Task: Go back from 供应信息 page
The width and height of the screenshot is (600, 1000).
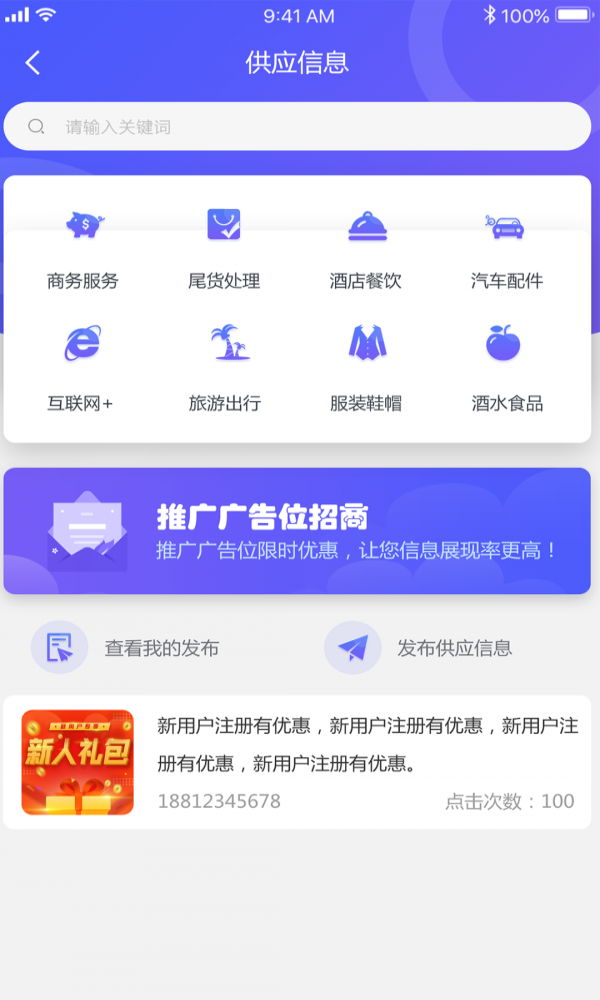Action: tap(33, 63)
